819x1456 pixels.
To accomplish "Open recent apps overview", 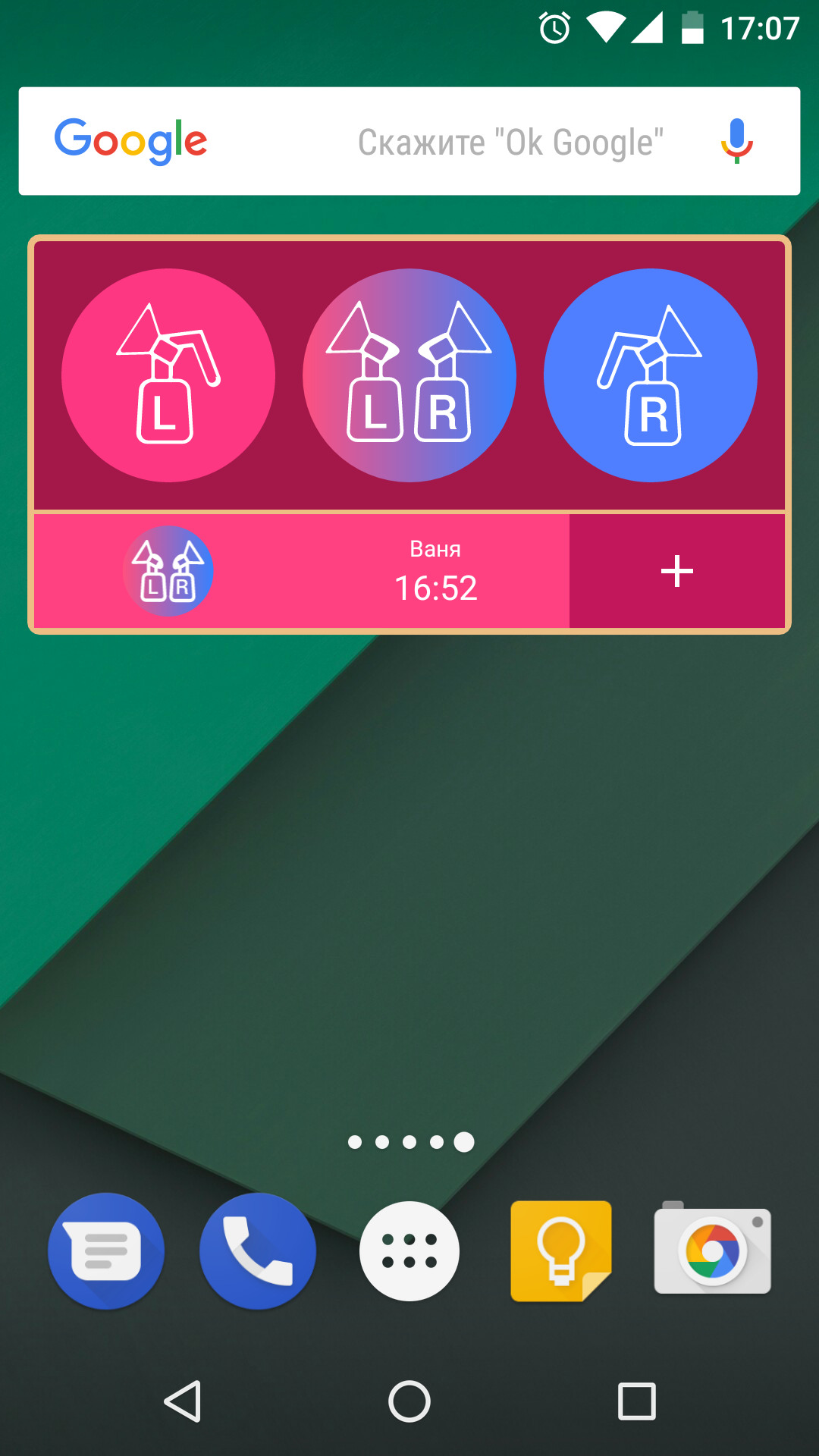I will coord(636,1401).
